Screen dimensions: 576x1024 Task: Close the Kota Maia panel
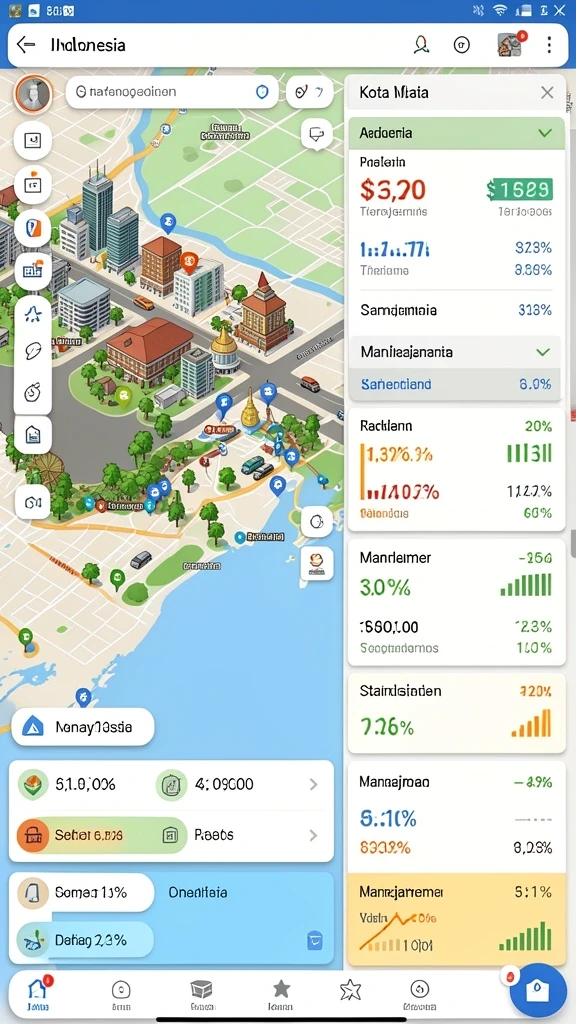click(x=547, y=93)
